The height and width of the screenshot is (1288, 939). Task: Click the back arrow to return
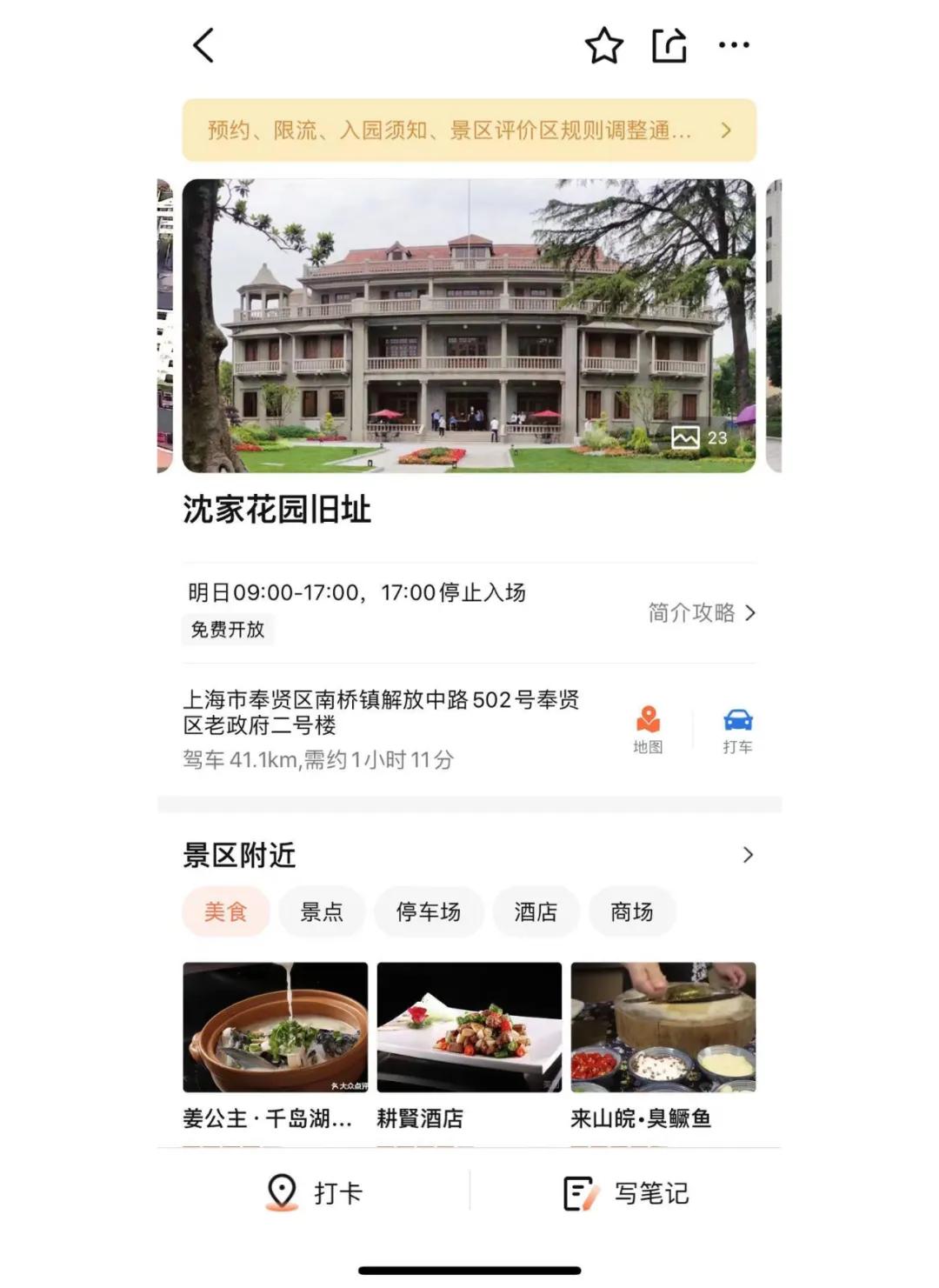point(202,44)
